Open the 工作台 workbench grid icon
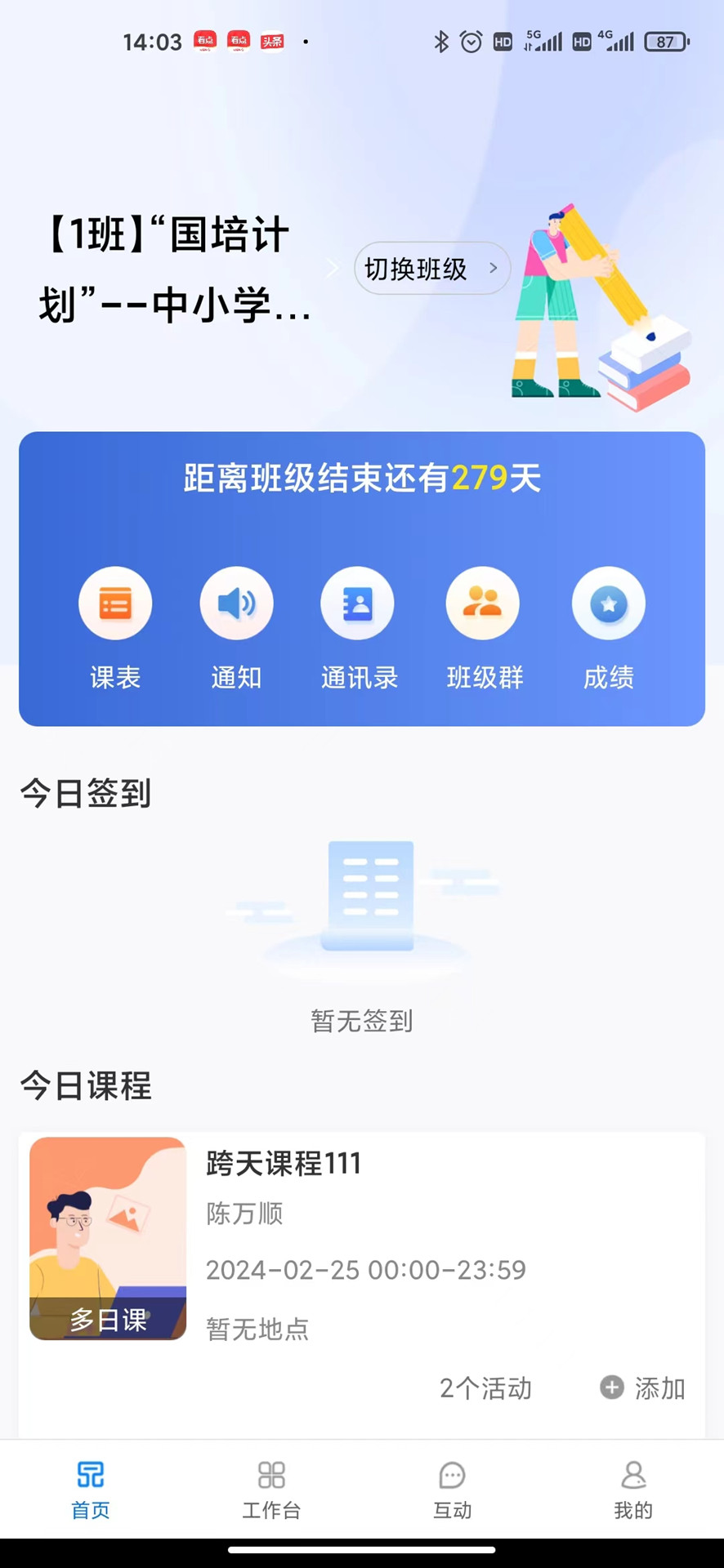Image resolution: width=724 pixels, height=1568 pixels. [270, 1475]
